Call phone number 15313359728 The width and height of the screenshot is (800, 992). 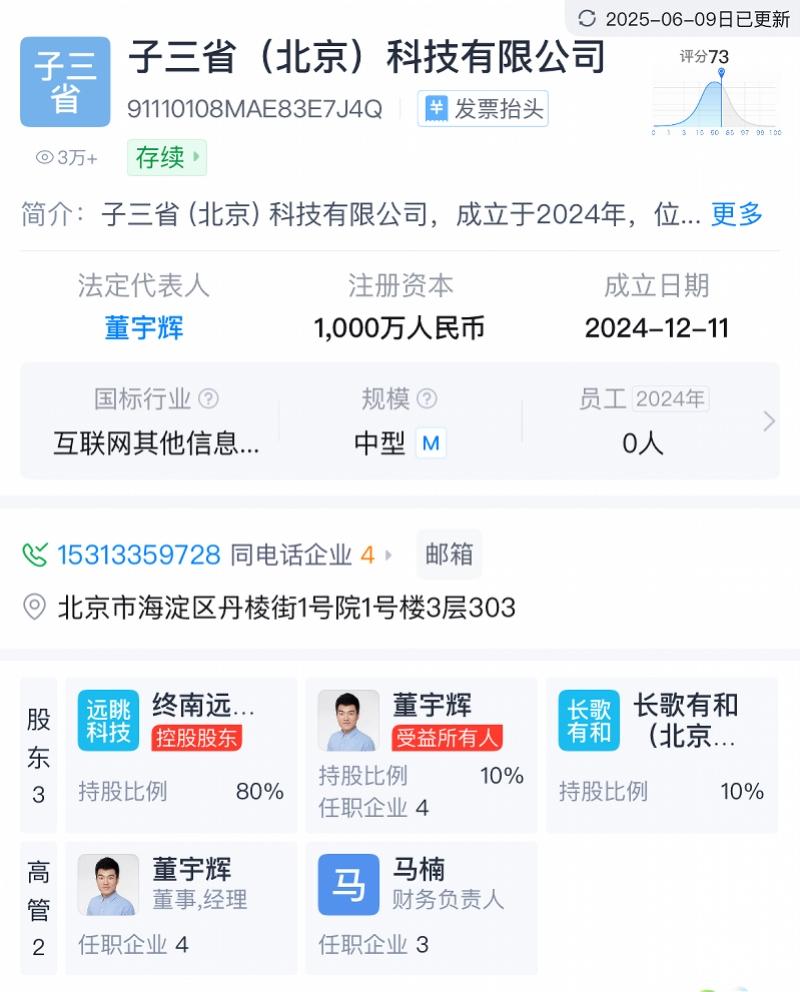click(x=138, y=555)
